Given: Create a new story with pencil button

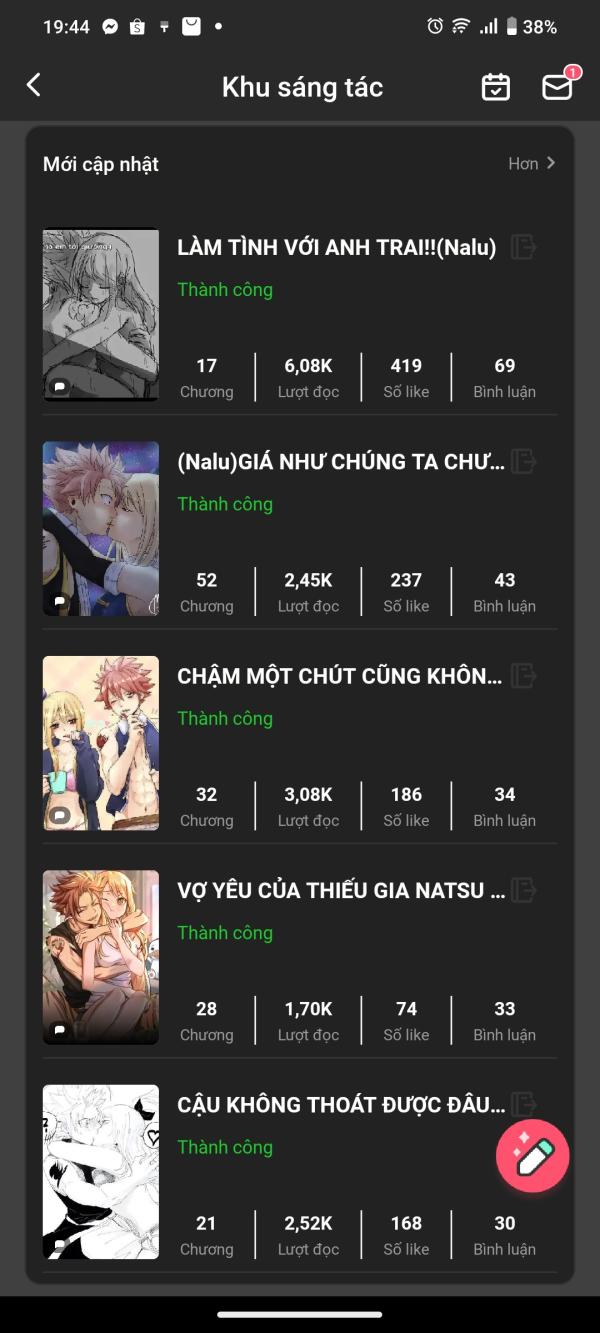Looking at the screenshot, I should [533, 1156].
